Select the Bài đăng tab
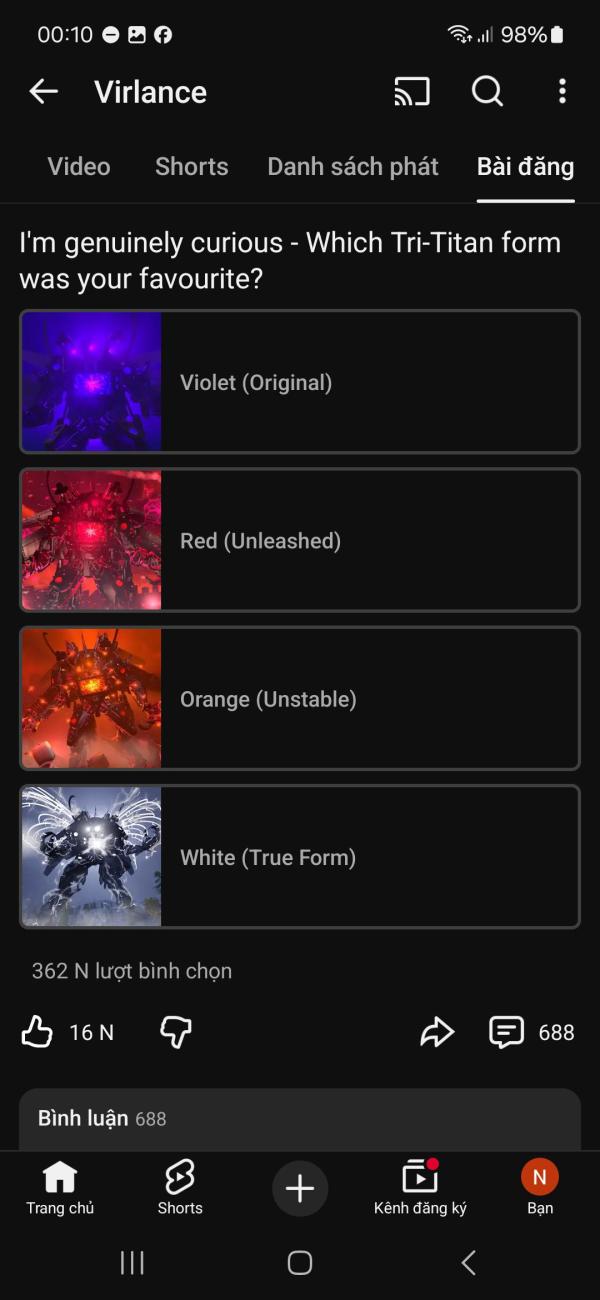The height and width of the screenshot is (1300, 600). (525, 167)
